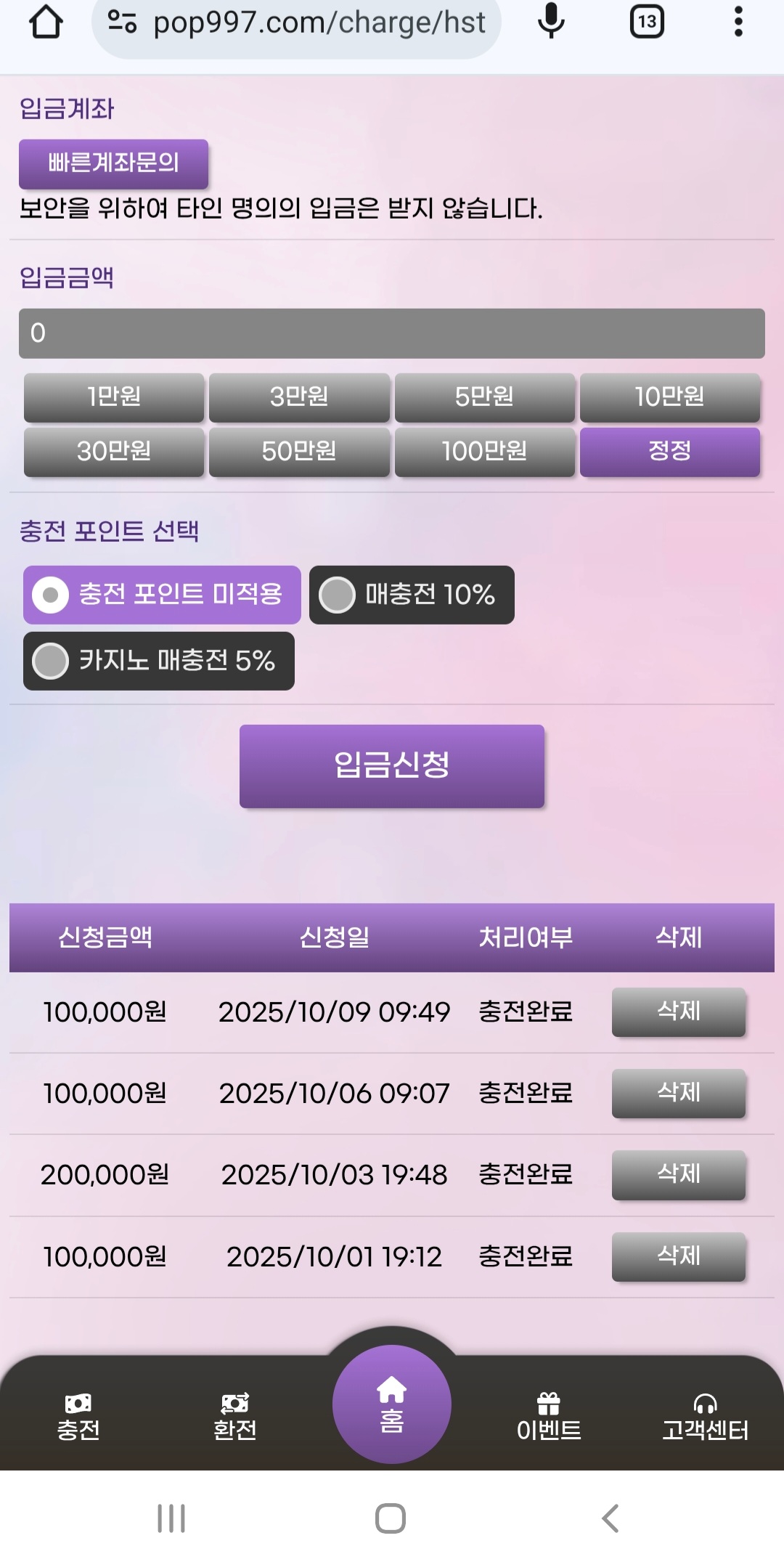Viewport: 784px width, 1562px height.
Task: Open the 이벤트 tab
Action: (x=549, y=1417)
